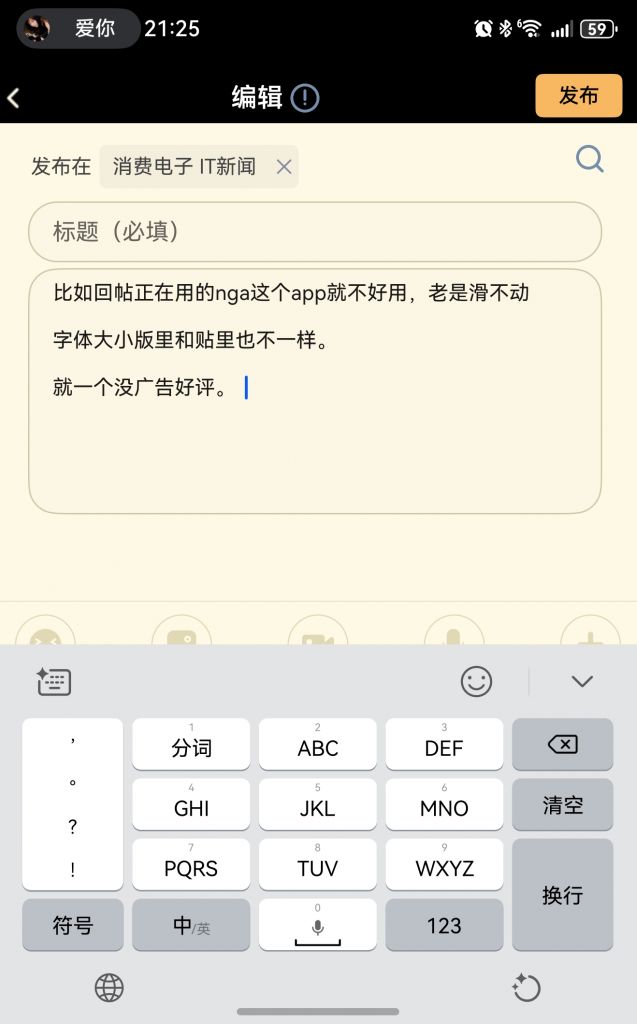Collapse the keyboard with the down chevron

coord(582,681)
